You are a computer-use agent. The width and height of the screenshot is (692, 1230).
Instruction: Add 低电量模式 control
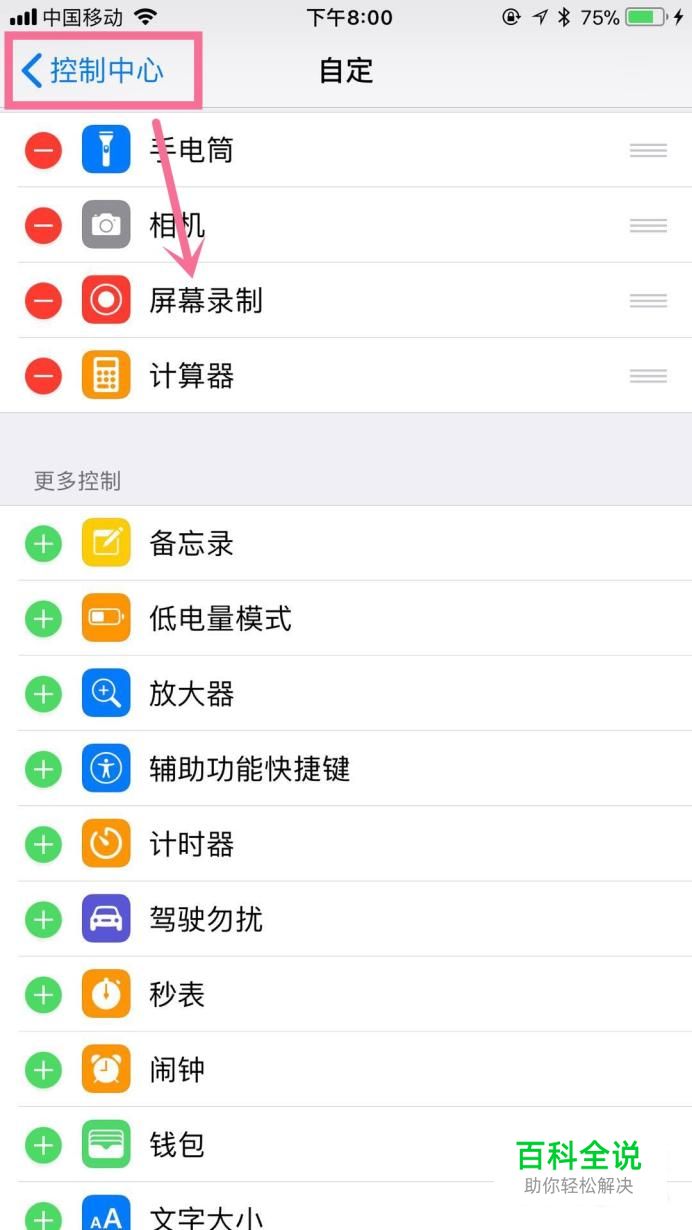click(43, 619)
